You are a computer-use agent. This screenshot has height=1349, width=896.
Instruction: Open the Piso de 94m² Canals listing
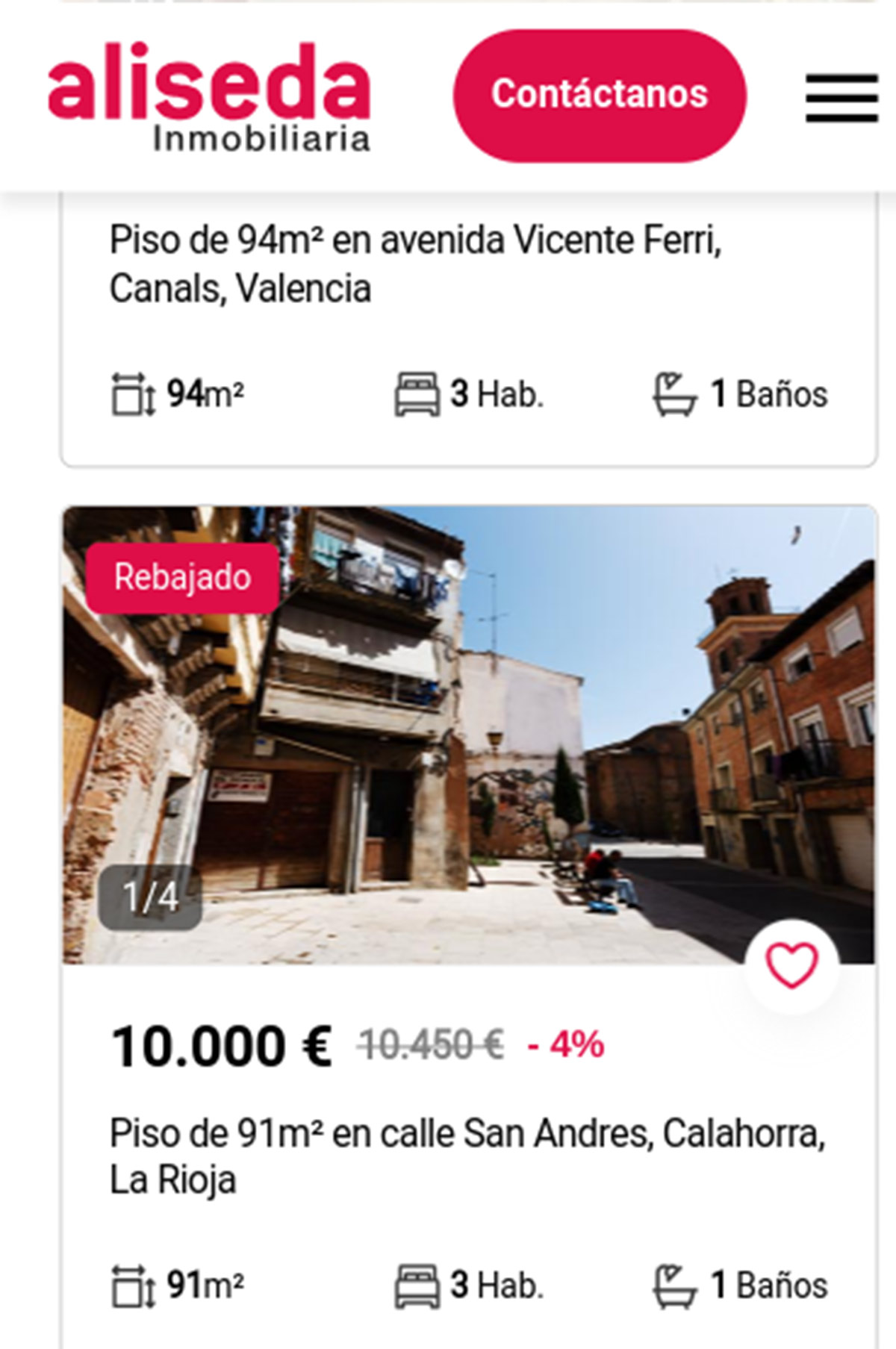click(x=415, y=264)
